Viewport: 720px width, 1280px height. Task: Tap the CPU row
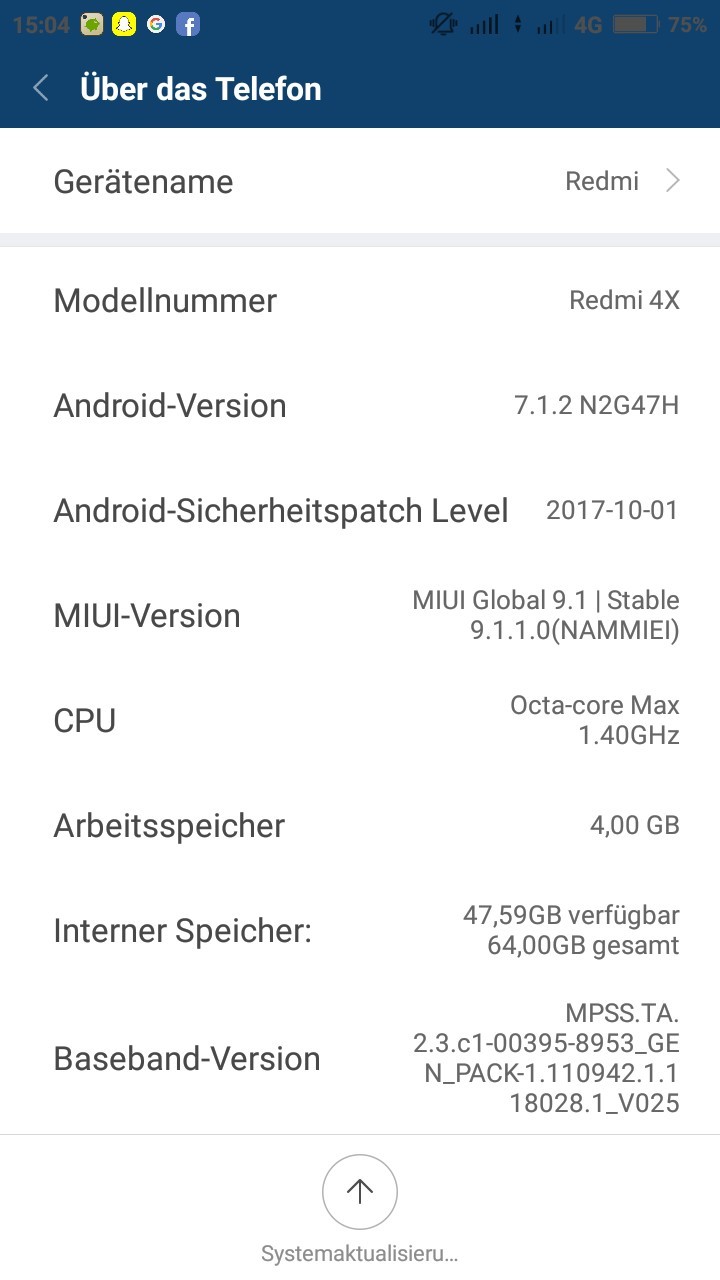pyautogui.click(x=360, y=720)
